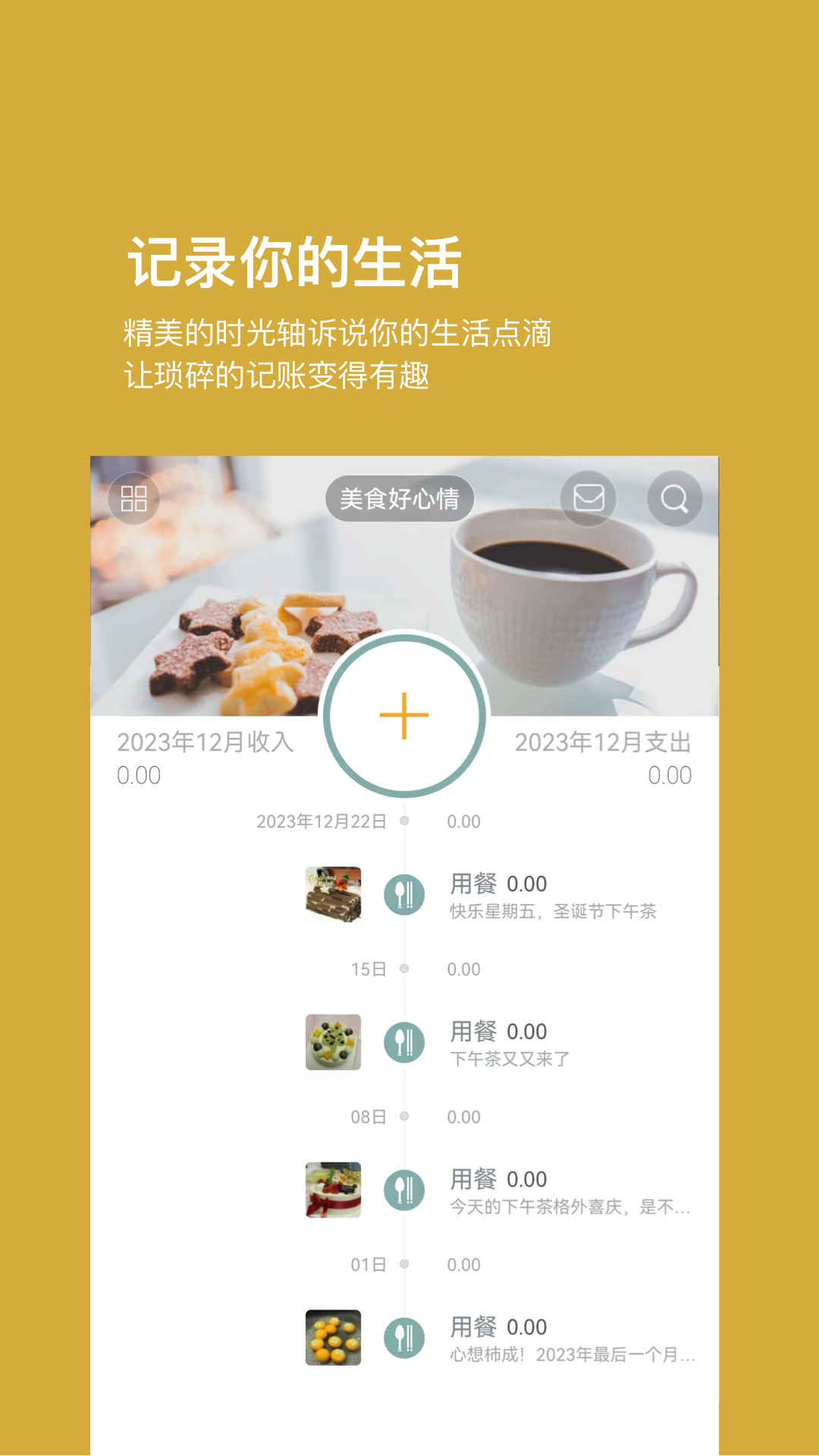Open the persimmon photo thumbnail on 01日
Viewport: 819px width, 1456px height.
[x=332, y=1338]
